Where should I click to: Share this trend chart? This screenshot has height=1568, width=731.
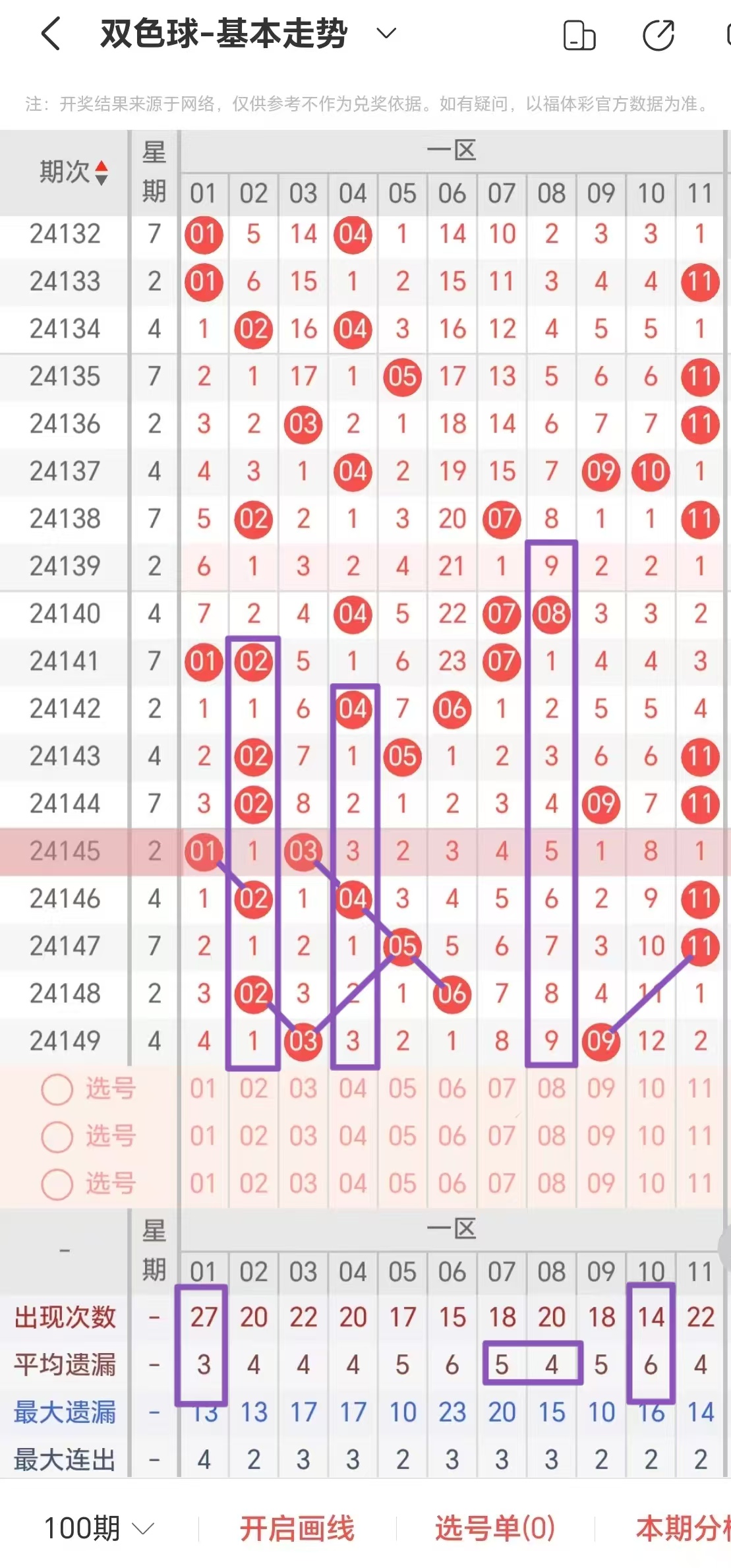click(658, 36)
